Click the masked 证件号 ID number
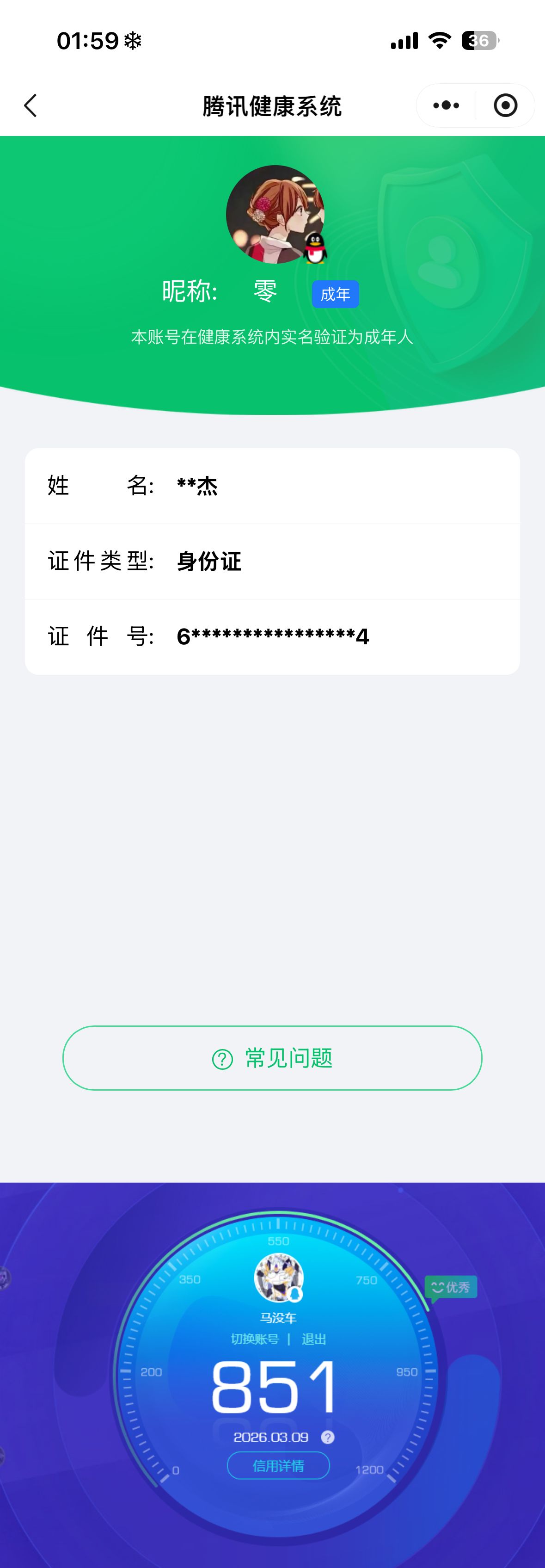This screenshot has height=1568, width=545. 273,636
